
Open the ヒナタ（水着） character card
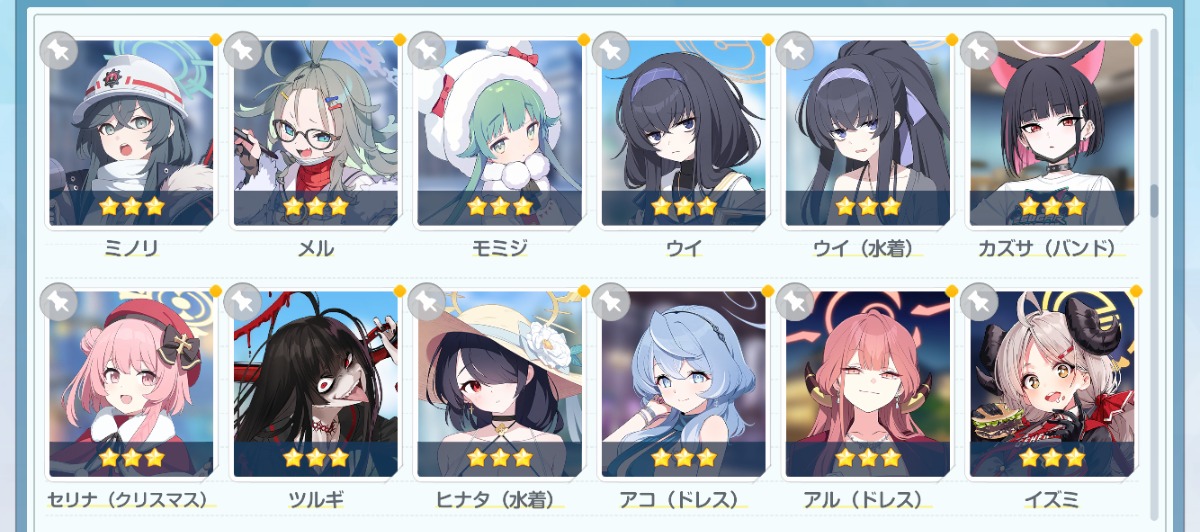point(499,385)
